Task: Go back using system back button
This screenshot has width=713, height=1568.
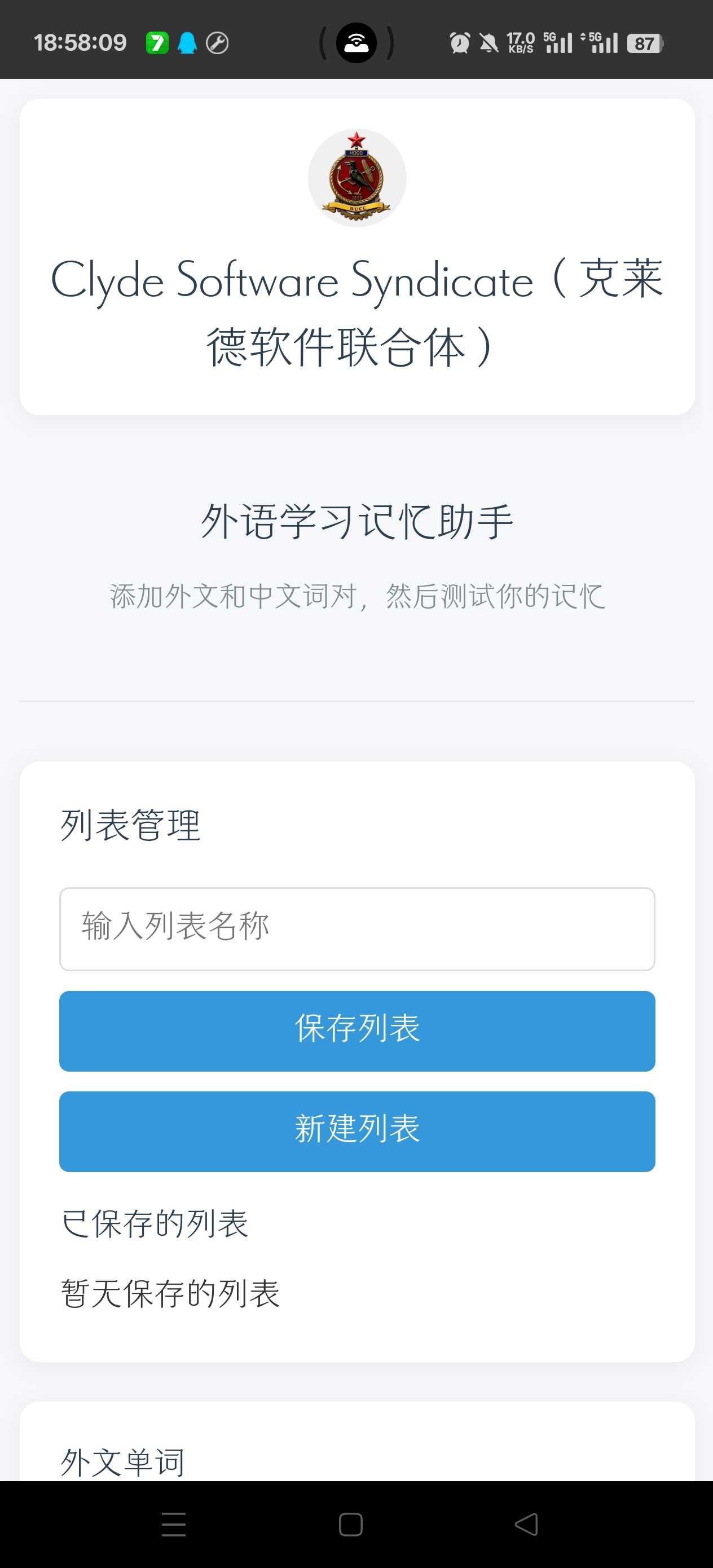Action: (x=526, y=1524)
